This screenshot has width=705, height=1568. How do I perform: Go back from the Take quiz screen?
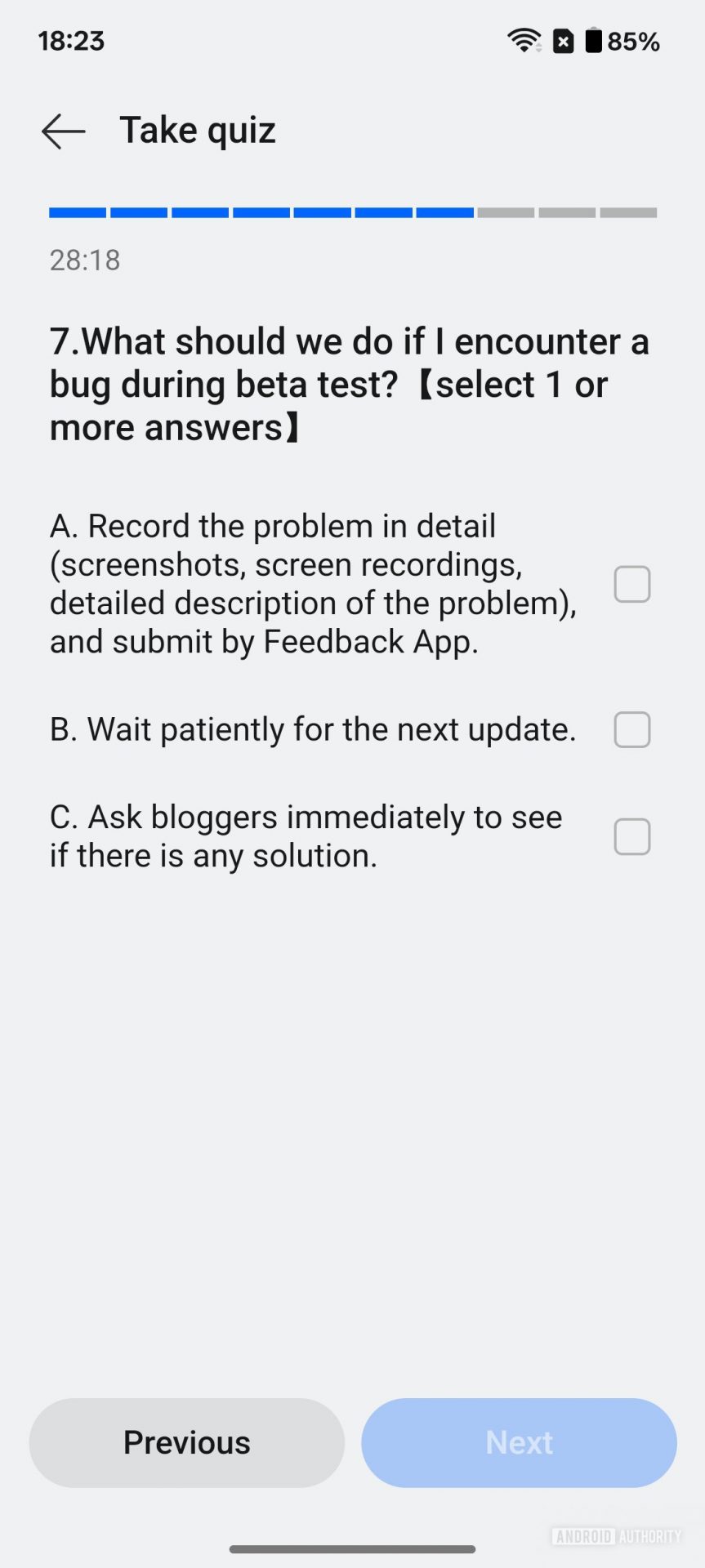point(64,131)
